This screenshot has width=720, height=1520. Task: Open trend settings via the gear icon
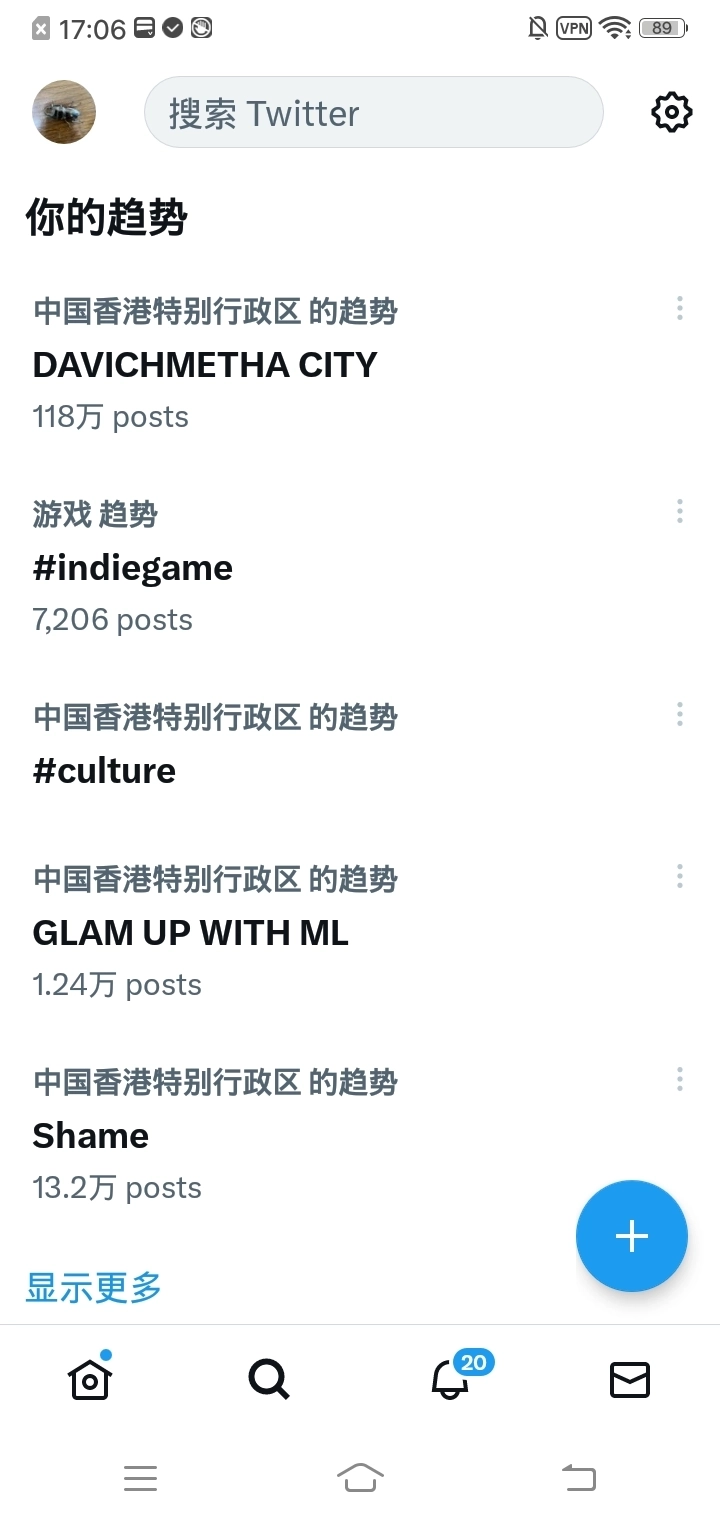[x=671, y=112]
